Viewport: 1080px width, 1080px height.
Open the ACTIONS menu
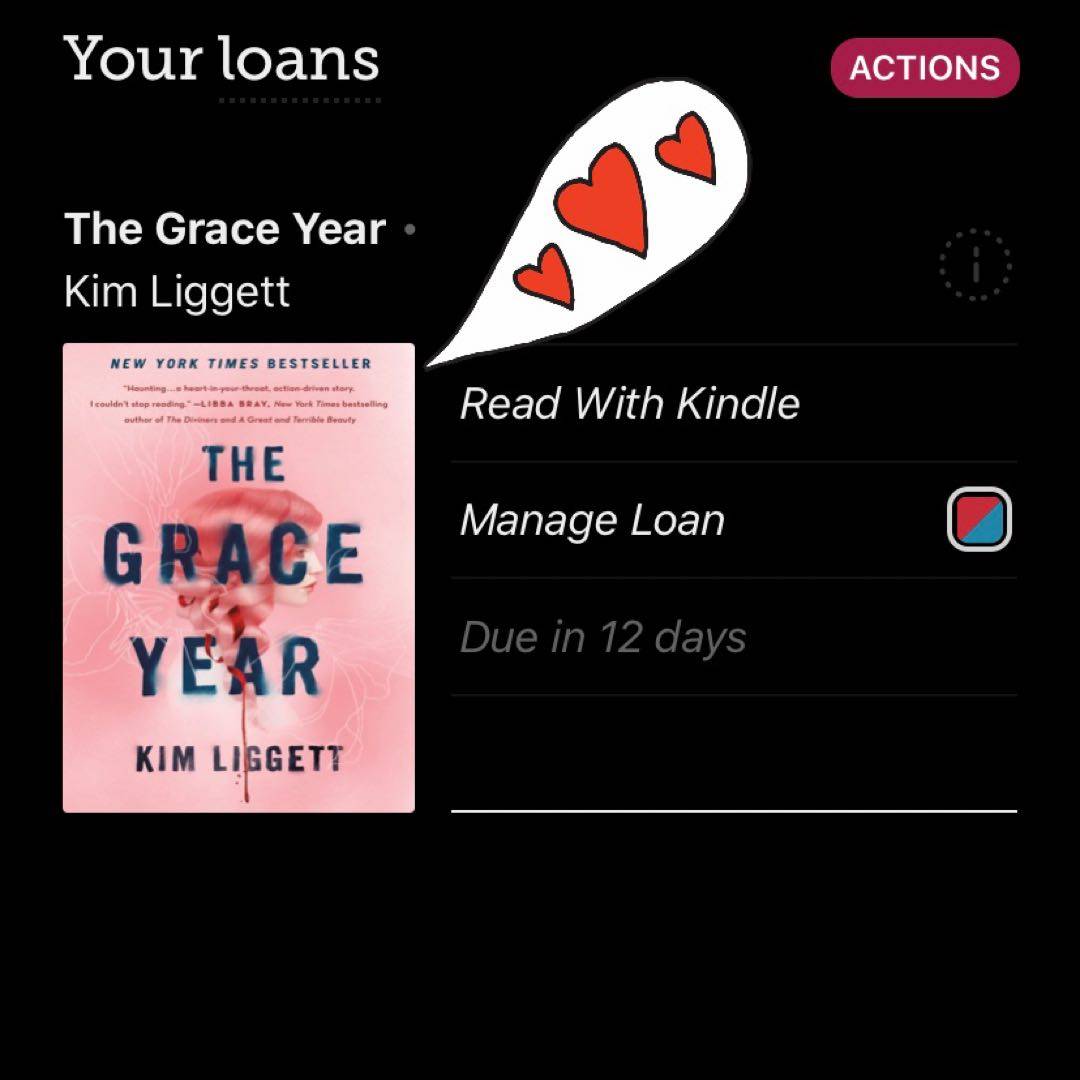coord(924,68)
